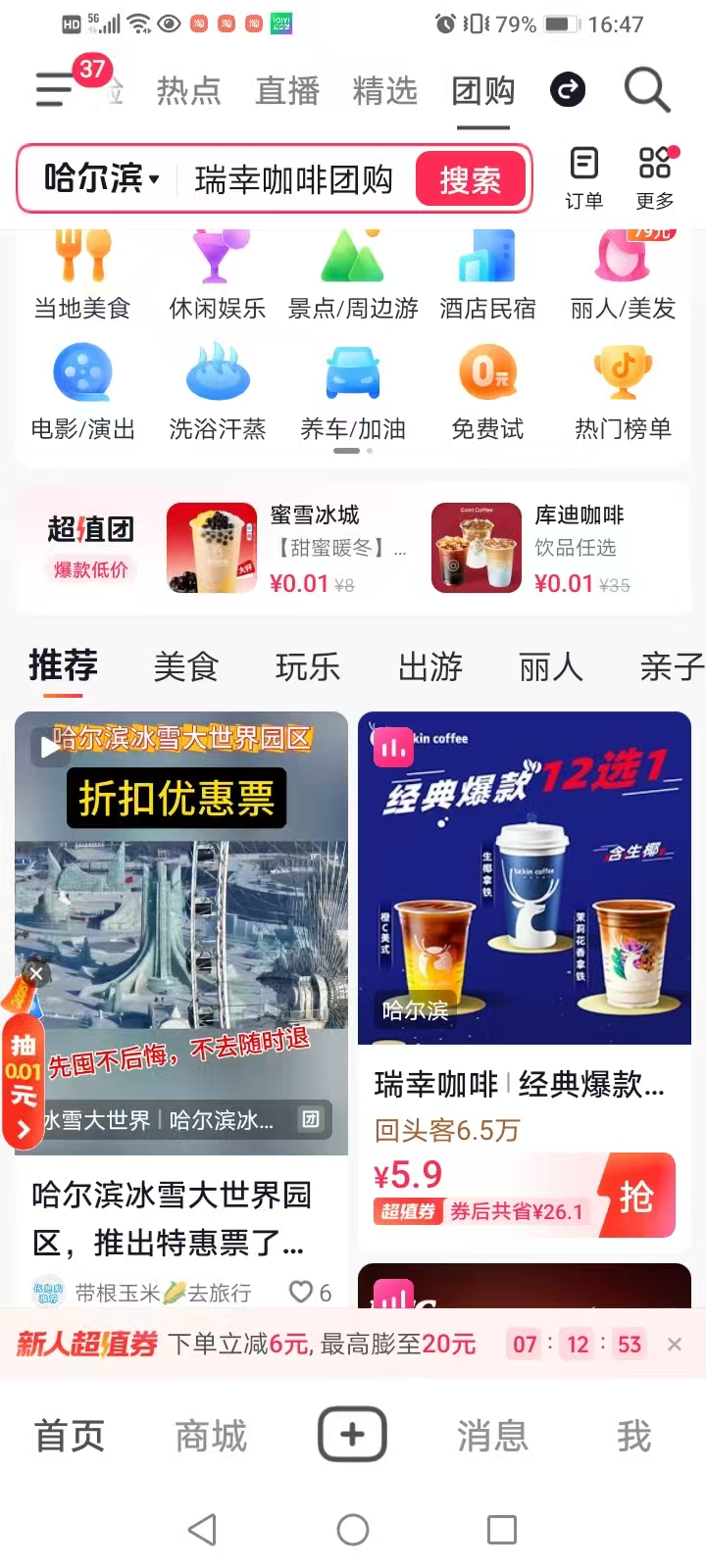Switch to the 精选 top tab
This screenshot has height=1568, width=706.
[x=384, y=91]
